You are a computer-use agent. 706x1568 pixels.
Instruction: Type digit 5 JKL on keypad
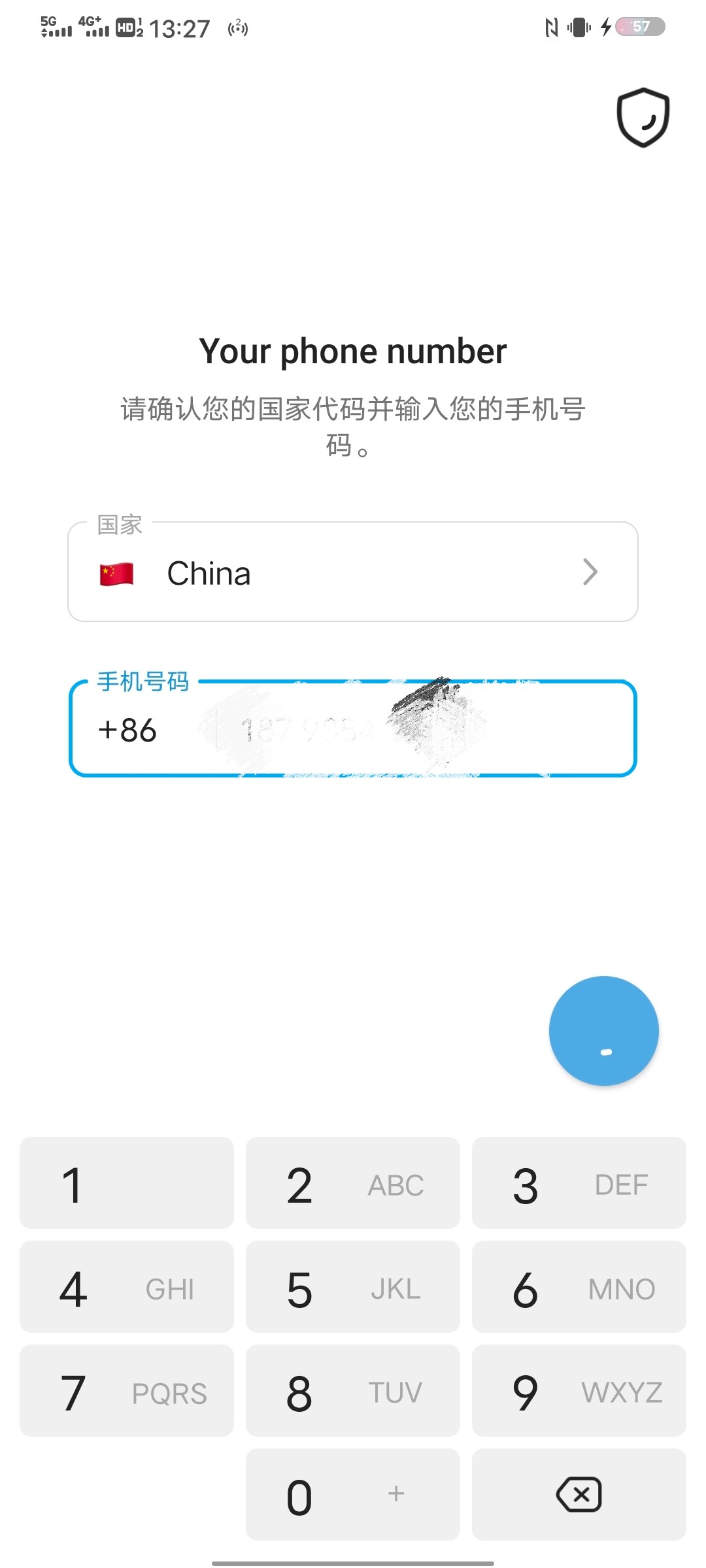[353, 1287]
